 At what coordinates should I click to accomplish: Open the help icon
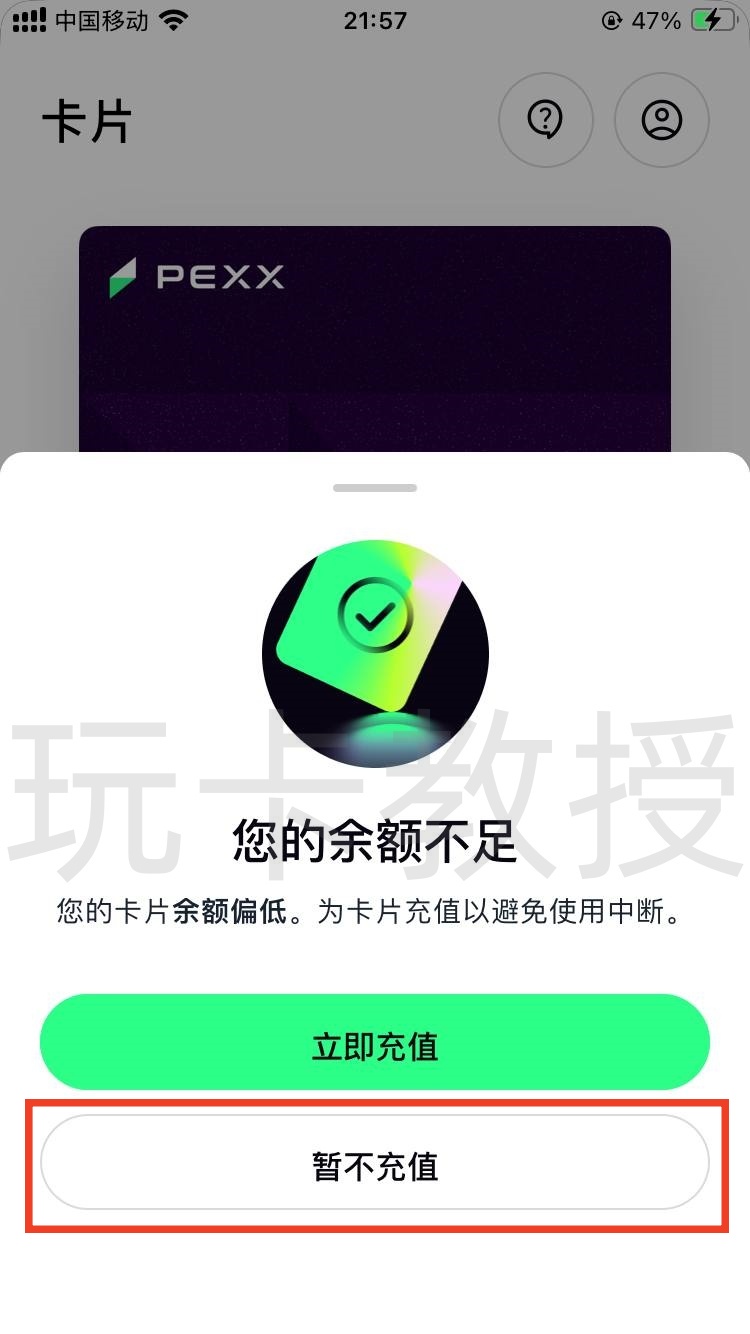(545, 121)
